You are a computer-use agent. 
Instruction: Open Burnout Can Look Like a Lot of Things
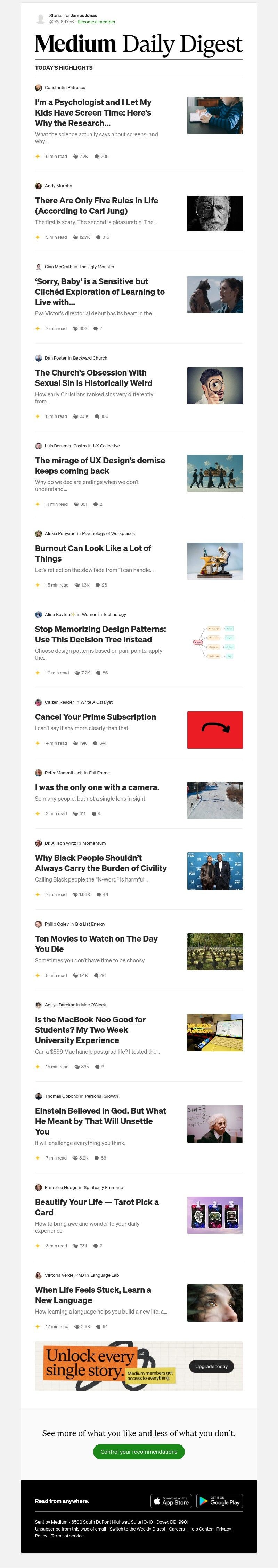[x=93, y=553]
